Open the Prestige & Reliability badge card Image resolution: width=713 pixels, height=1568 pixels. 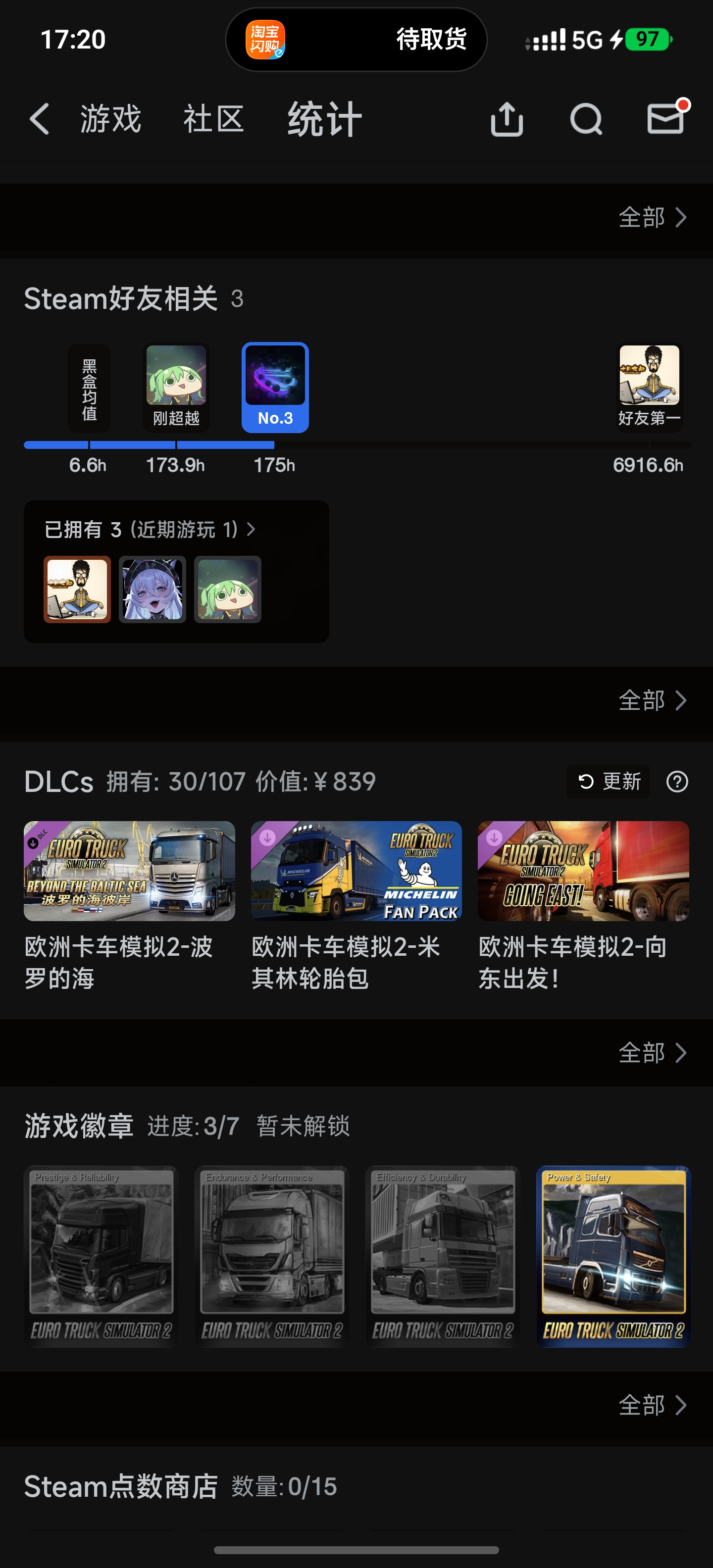coord(101,1256)
